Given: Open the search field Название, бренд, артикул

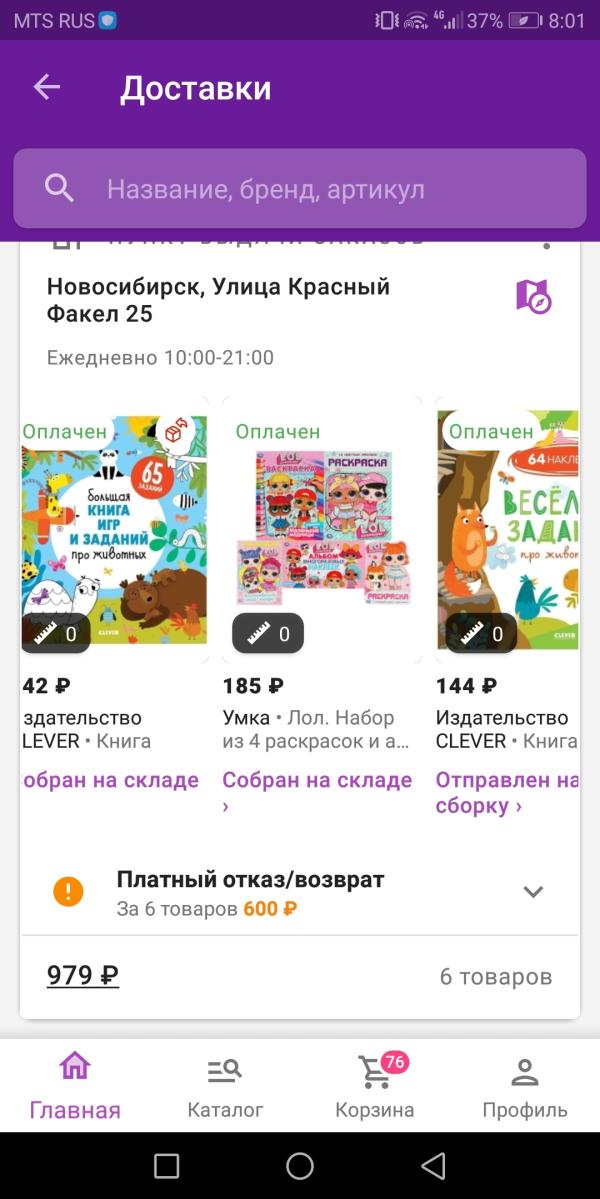Looking at the screenshot, I should click(300, 188).
